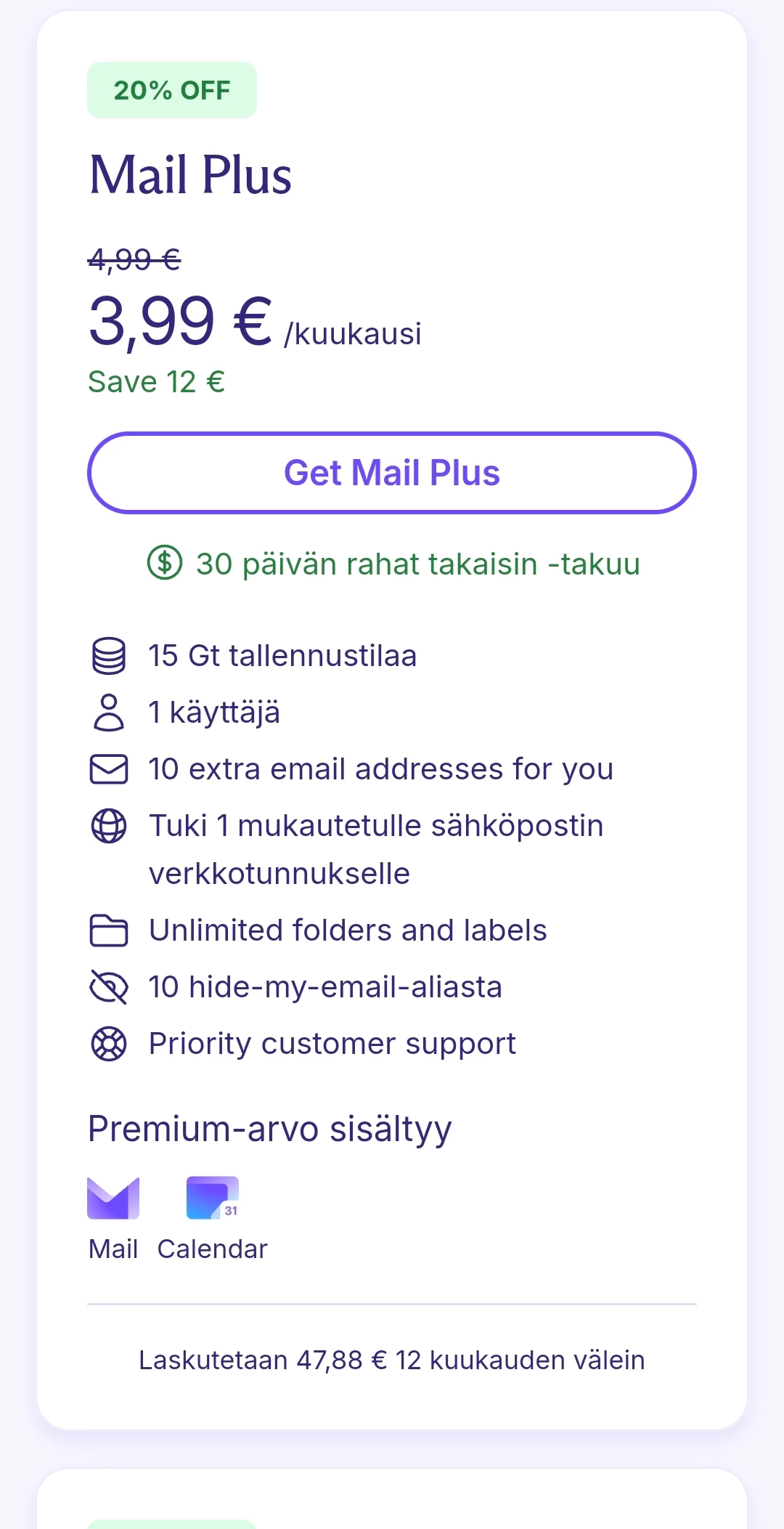Tap the Get Mail Plus button
Image resolution: width=784 pixels, height=1529 pixels.
click(x=392, y=473)
